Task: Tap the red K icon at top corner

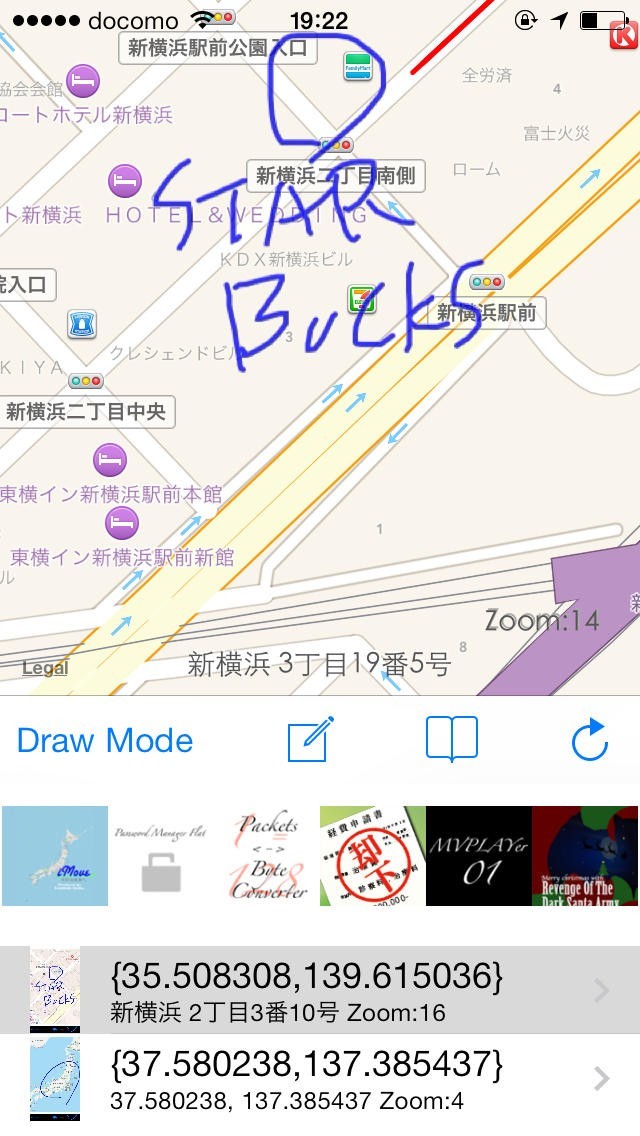Action: (624, 37)
